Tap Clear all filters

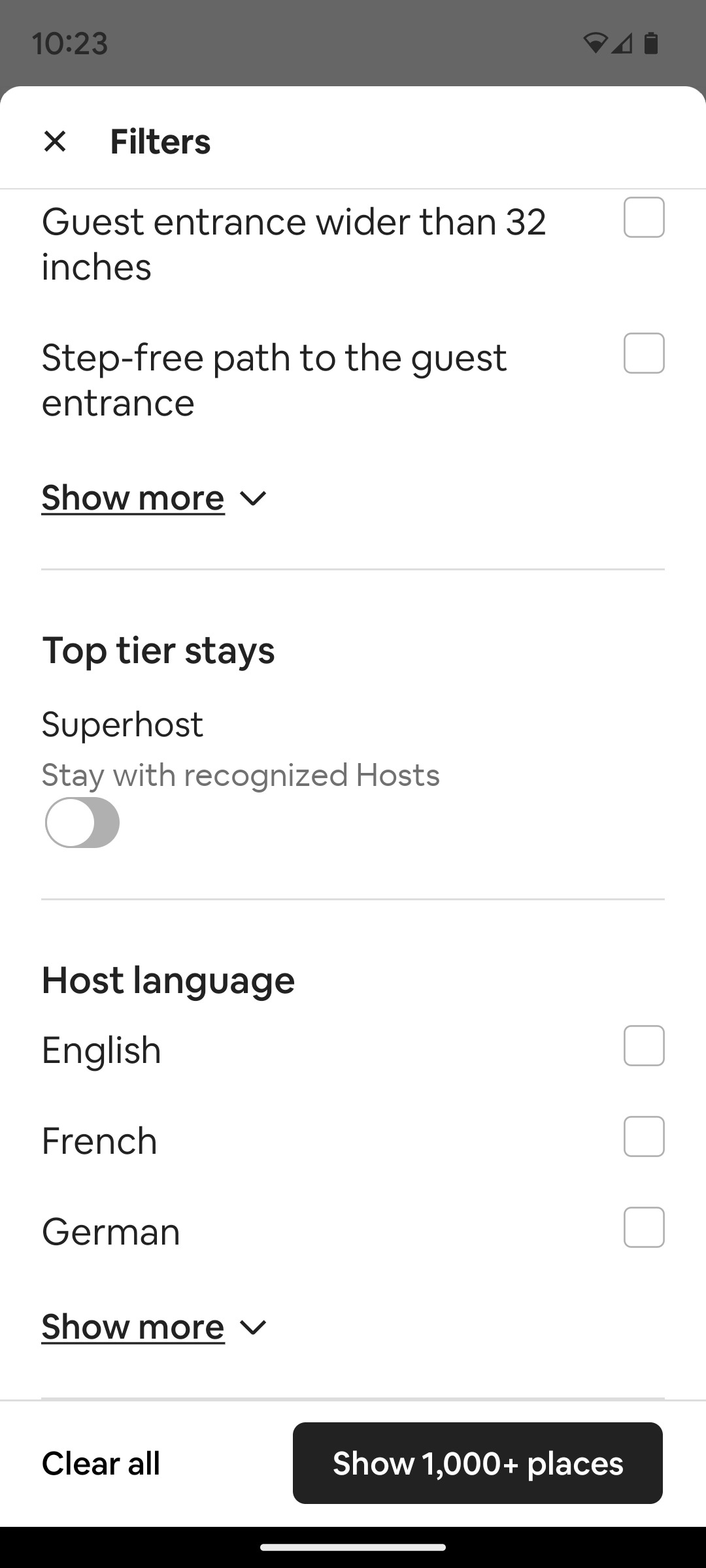point(101,1463)
